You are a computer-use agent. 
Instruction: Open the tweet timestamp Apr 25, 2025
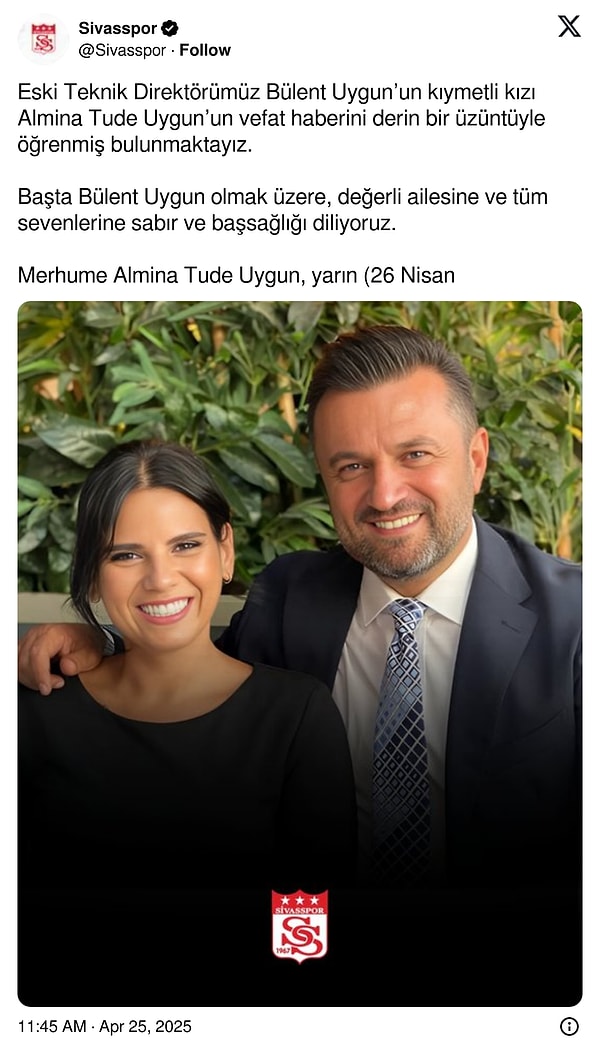104,1026
